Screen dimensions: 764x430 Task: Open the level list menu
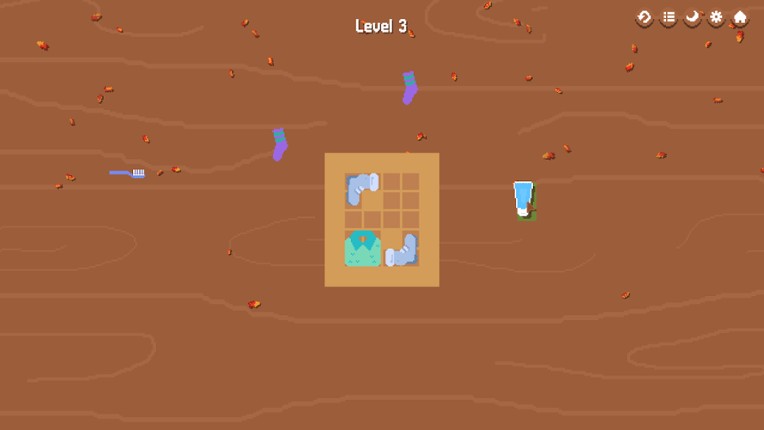pyautogui.click(x=669, y=18)
